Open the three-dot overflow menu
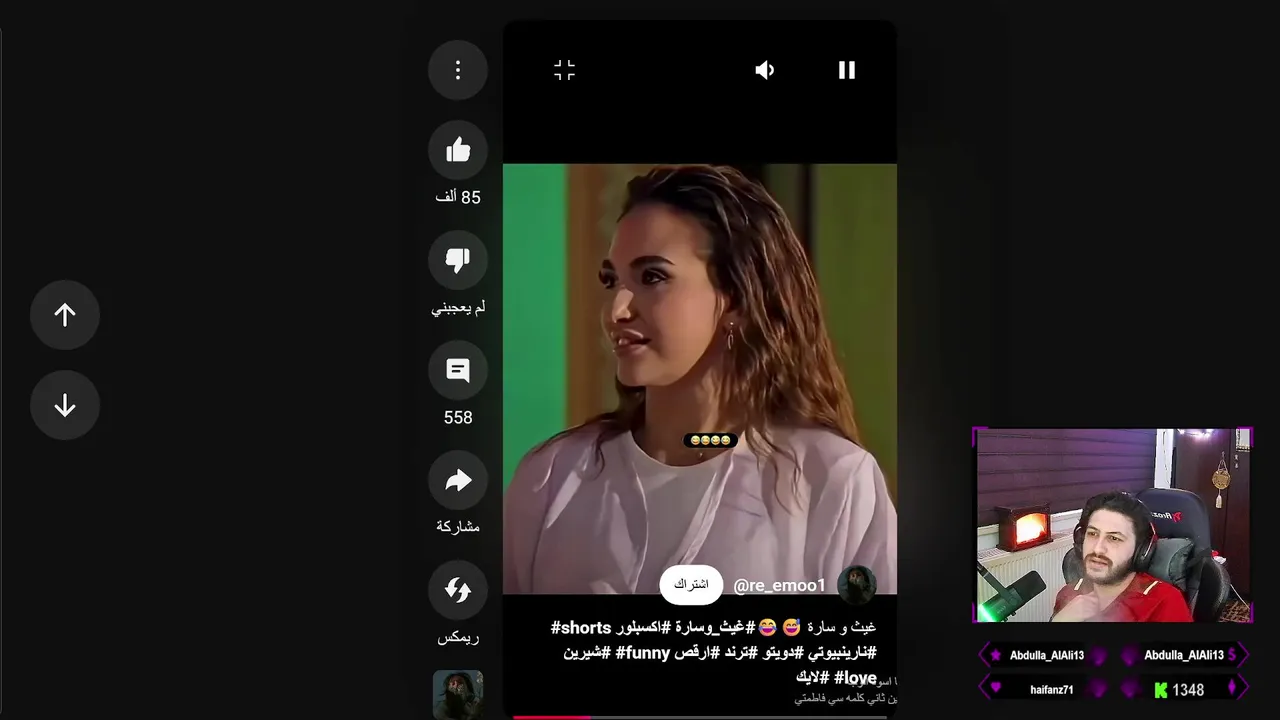1280x720 pixels. click(458, 70)
